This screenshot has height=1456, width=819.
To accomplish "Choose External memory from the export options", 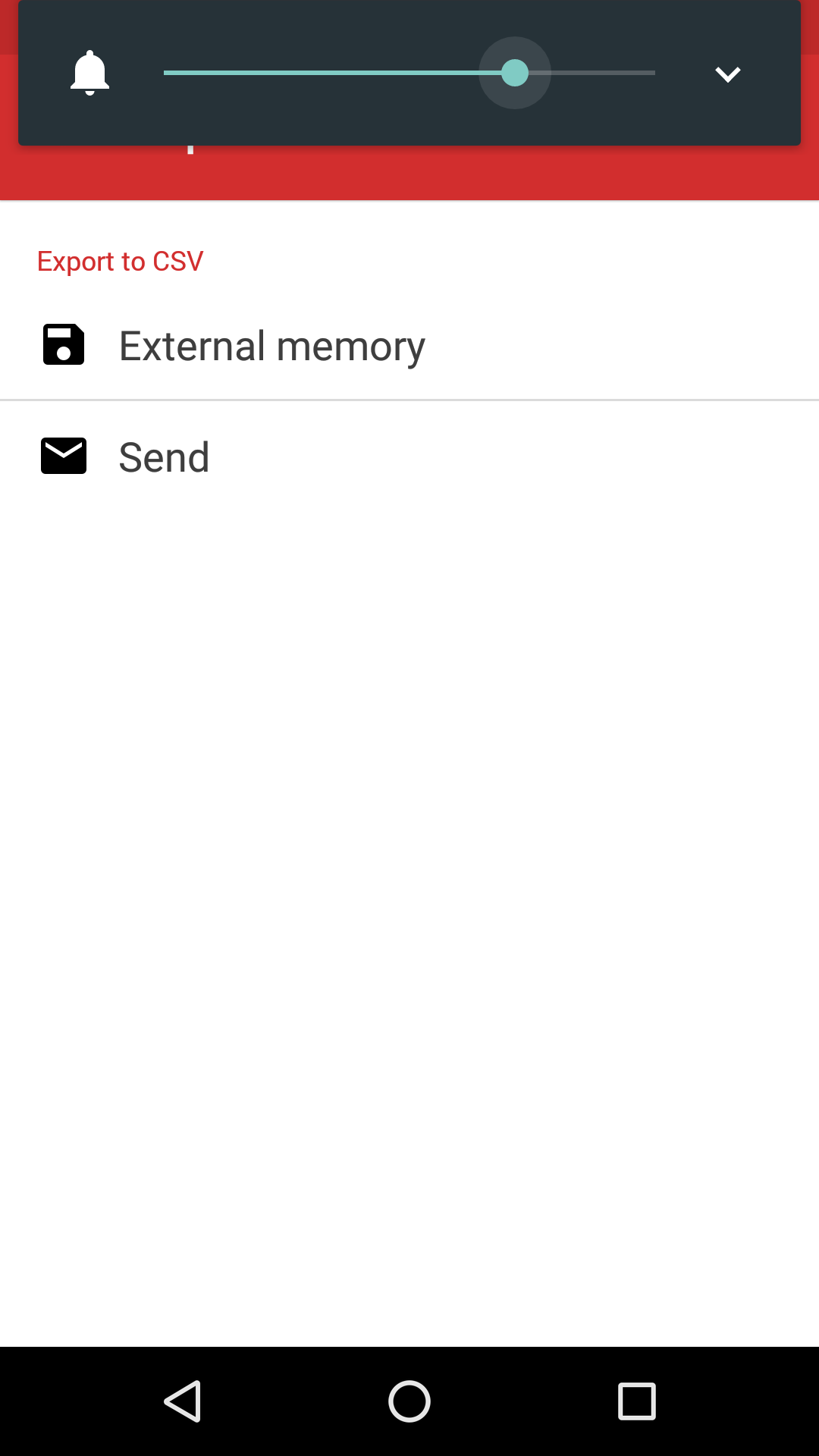I will (x=271, y=345).
